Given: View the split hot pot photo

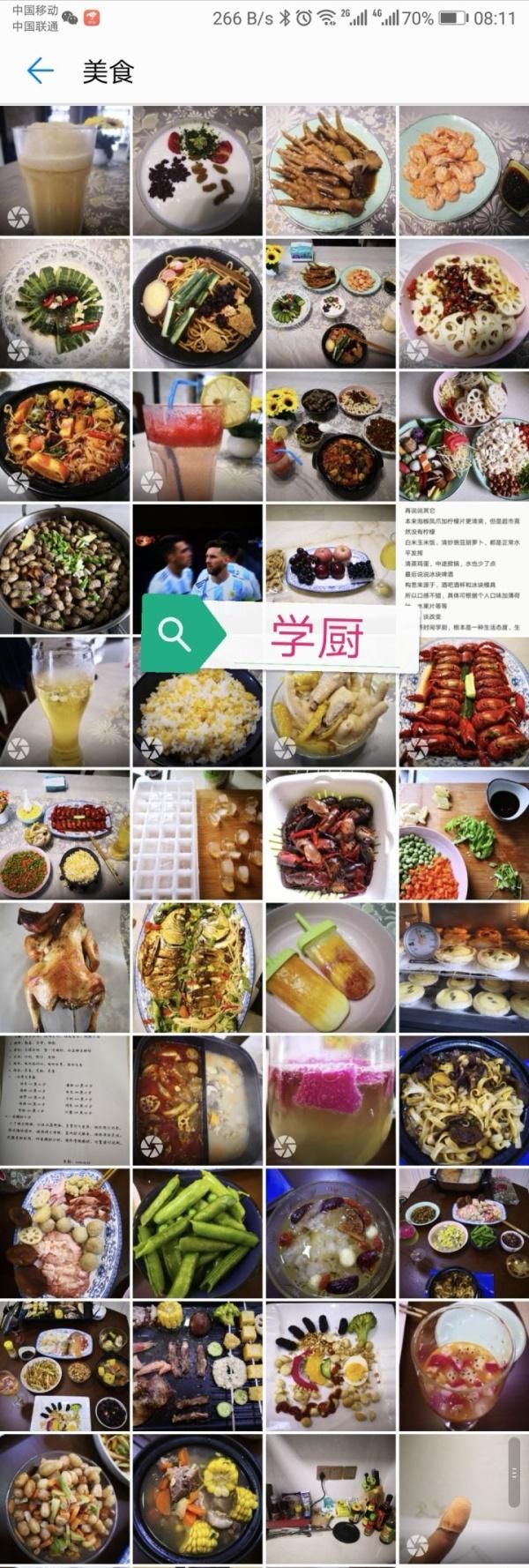Looking at the screenshot, I should (x=197, y=1100).
